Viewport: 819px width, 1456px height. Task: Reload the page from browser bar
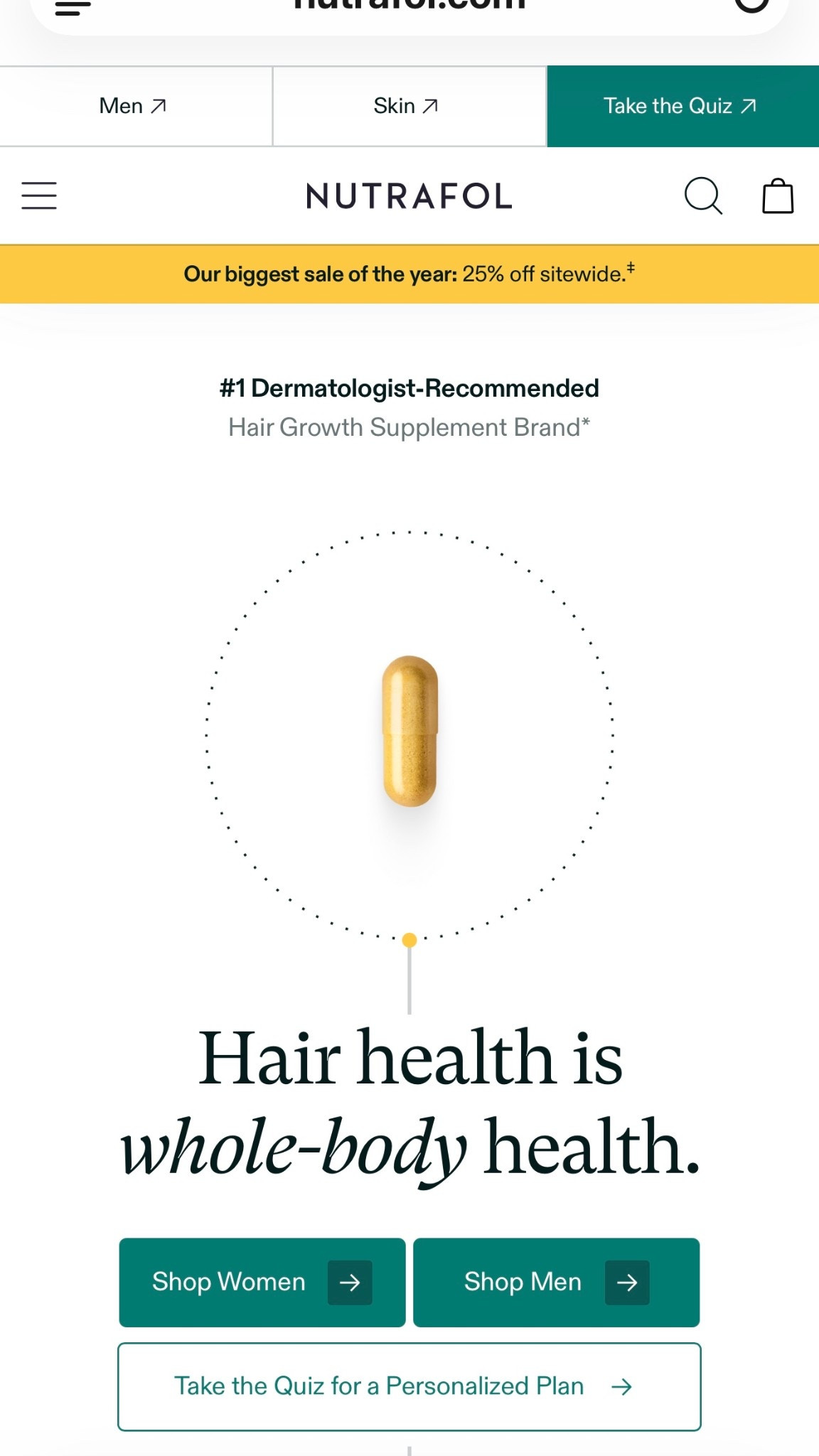(751, 4)
